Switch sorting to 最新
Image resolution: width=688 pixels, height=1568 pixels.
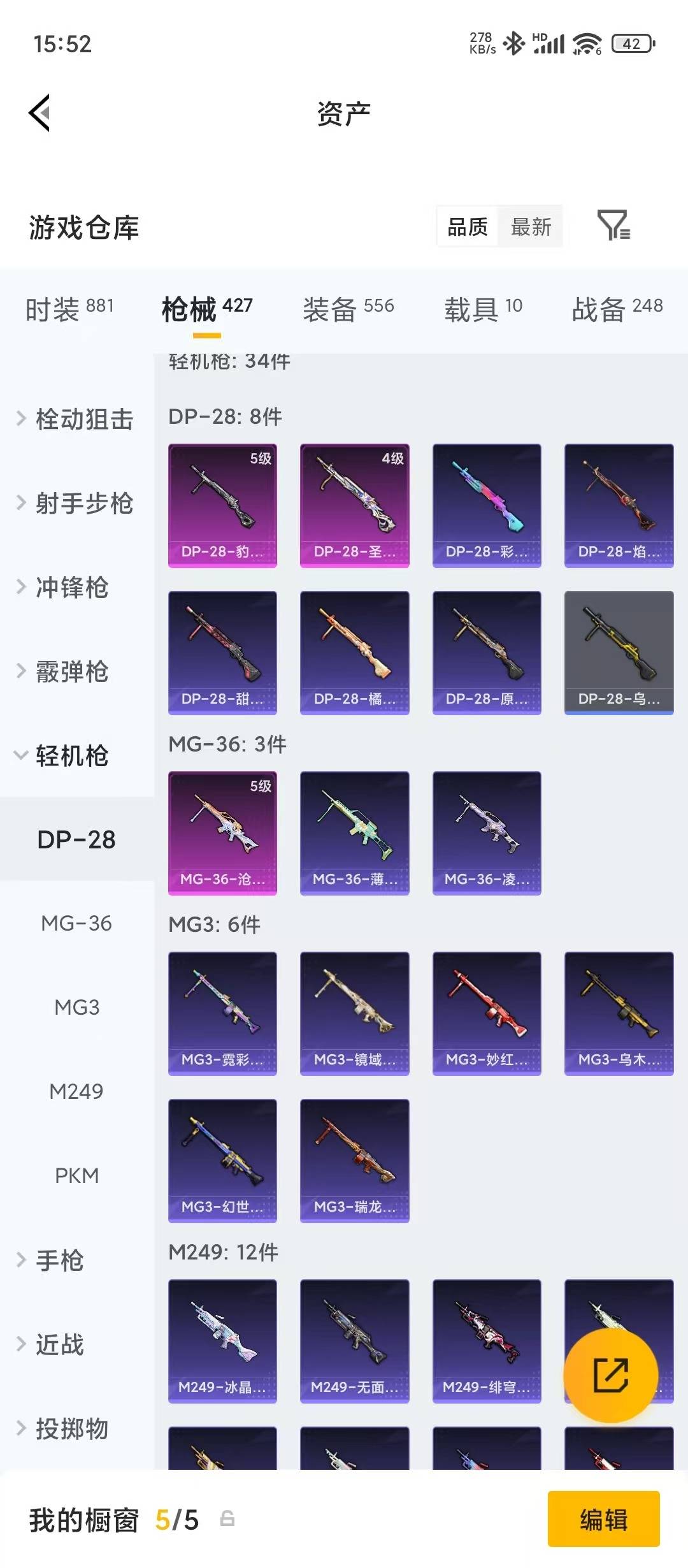(x=531, y=227)
